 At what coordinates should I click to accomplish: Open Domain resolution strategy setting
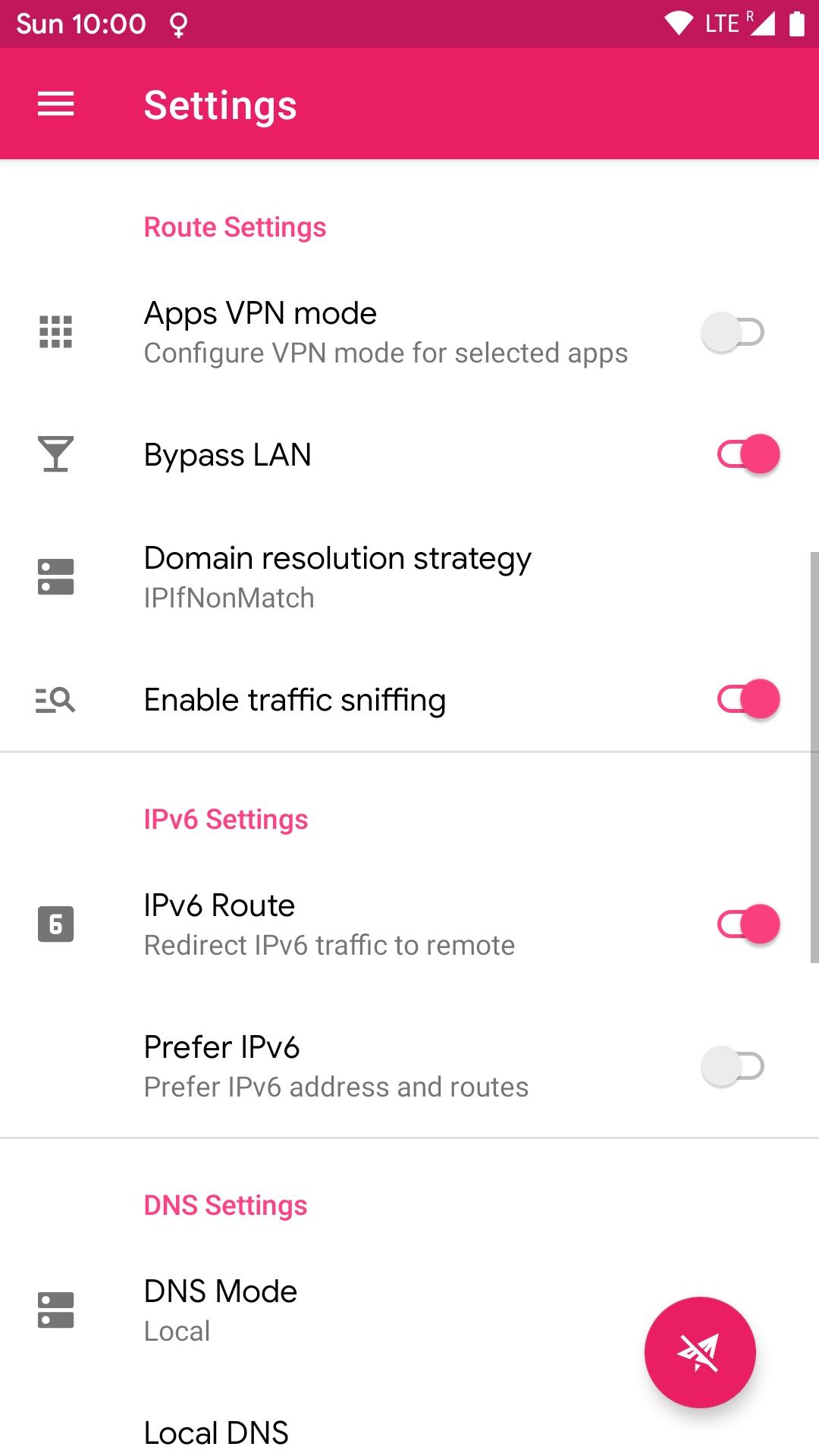pos(337,577)
